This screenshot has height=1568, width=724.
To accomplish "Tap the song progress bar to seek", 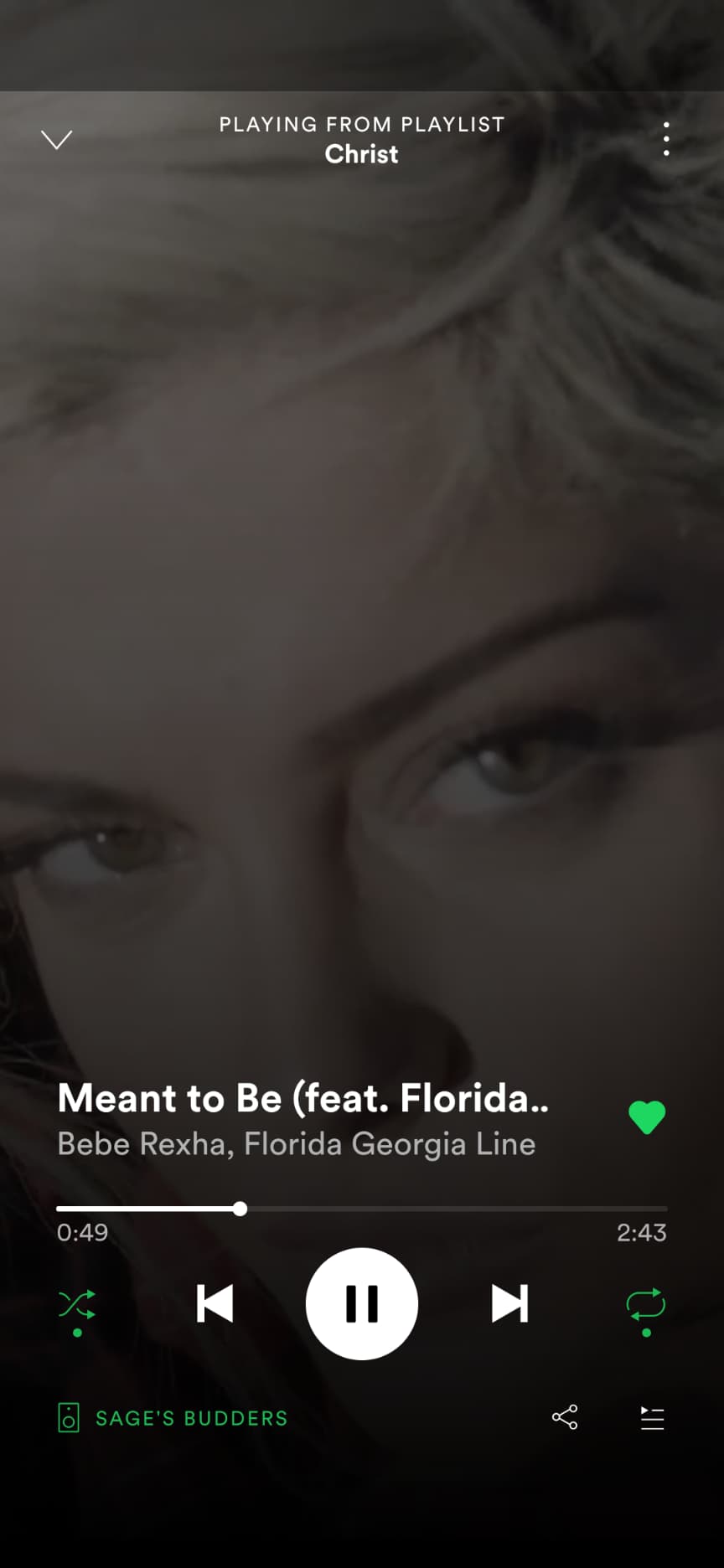I will click(362, 1209).
